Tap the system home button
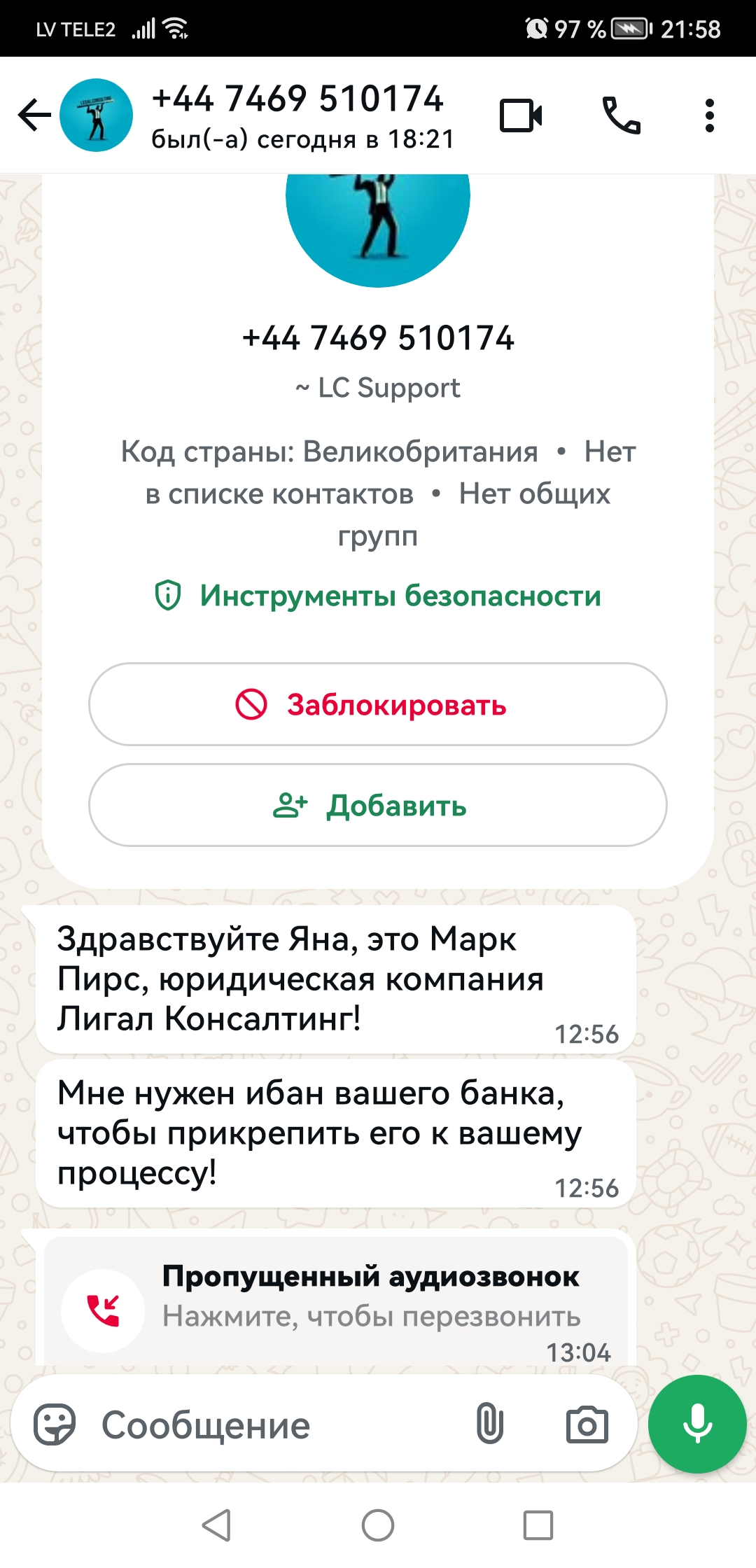 [378, 1525]
